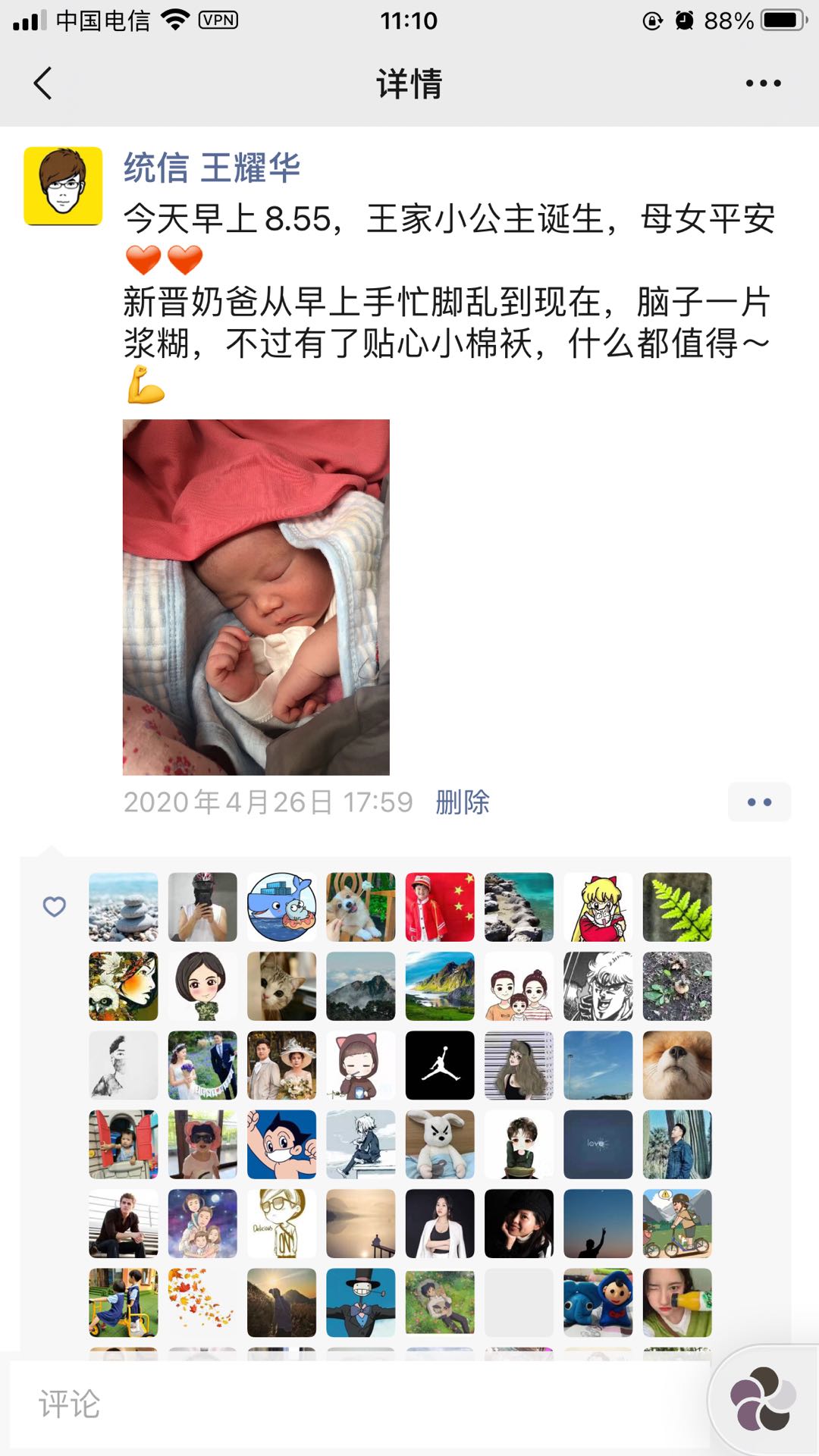Open the two-dot like/comment popup button
This screenshot has width=819, height=1456.
[759, 802]
